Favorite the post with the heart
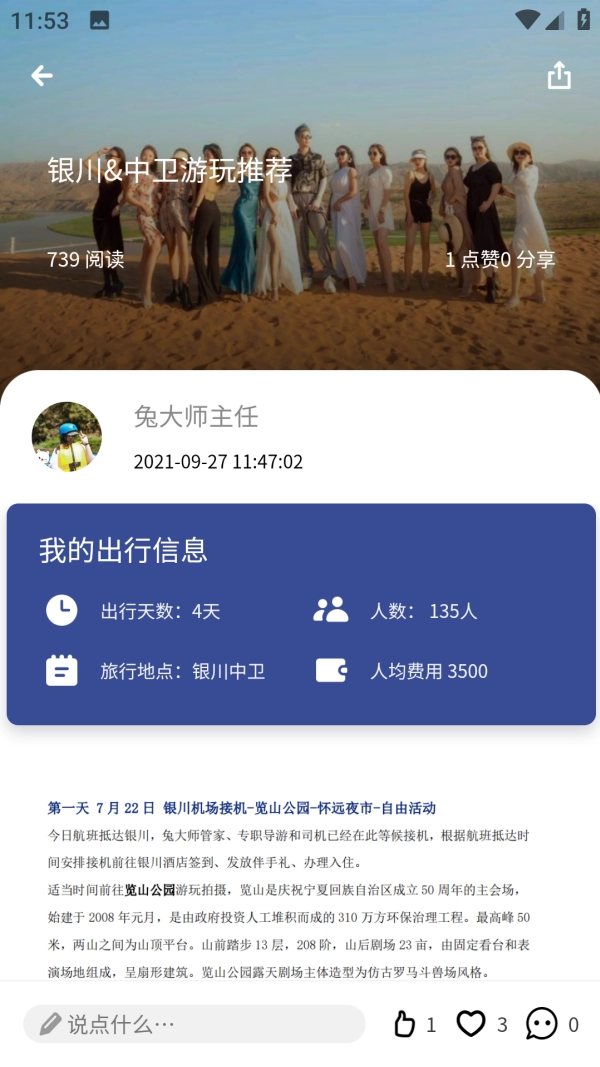The image size is (600, 1067). click(471, 1024)
